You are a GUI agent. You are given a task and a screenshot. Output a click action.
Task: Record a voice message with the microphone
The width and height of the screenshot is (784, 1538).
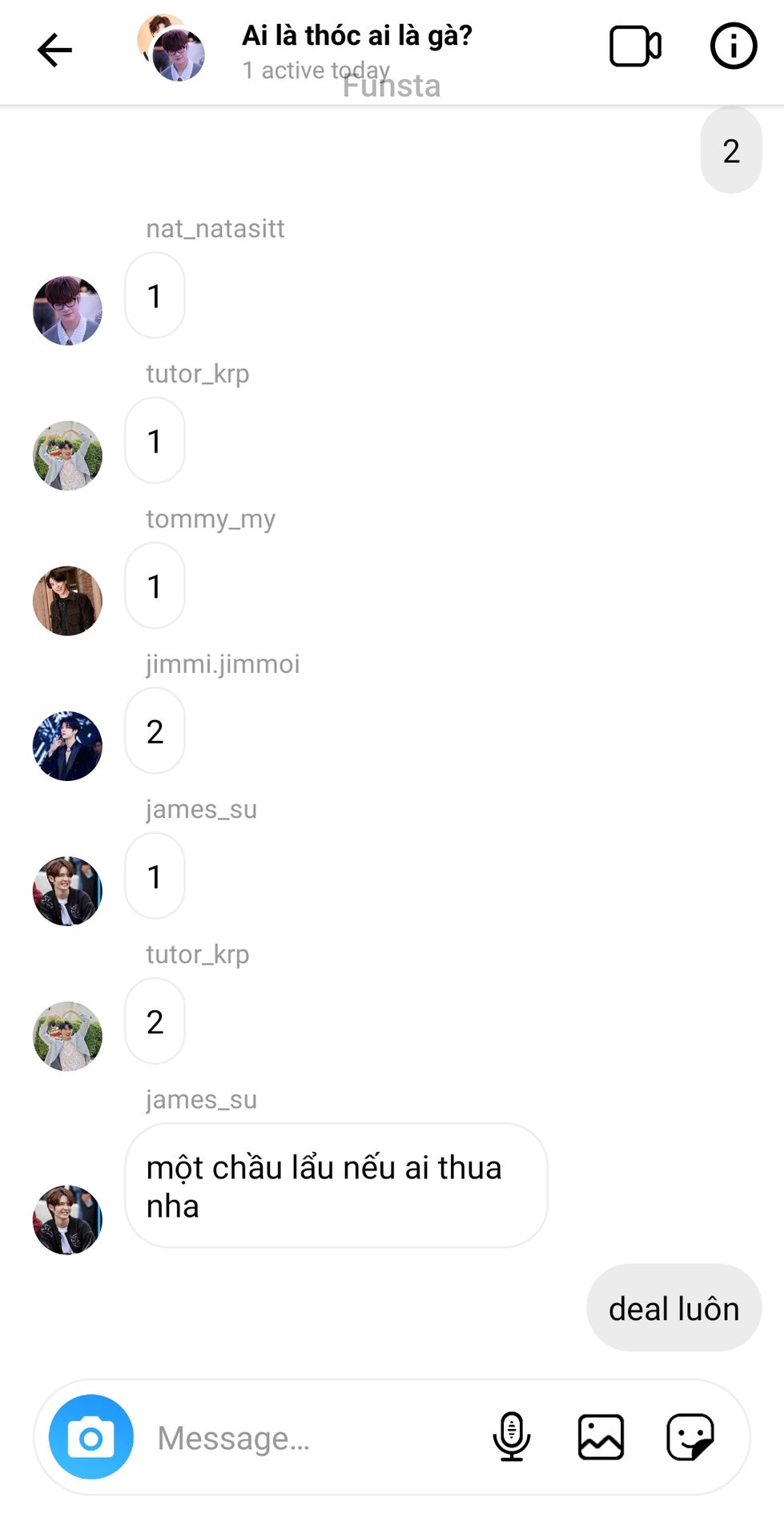point(511,1437)
